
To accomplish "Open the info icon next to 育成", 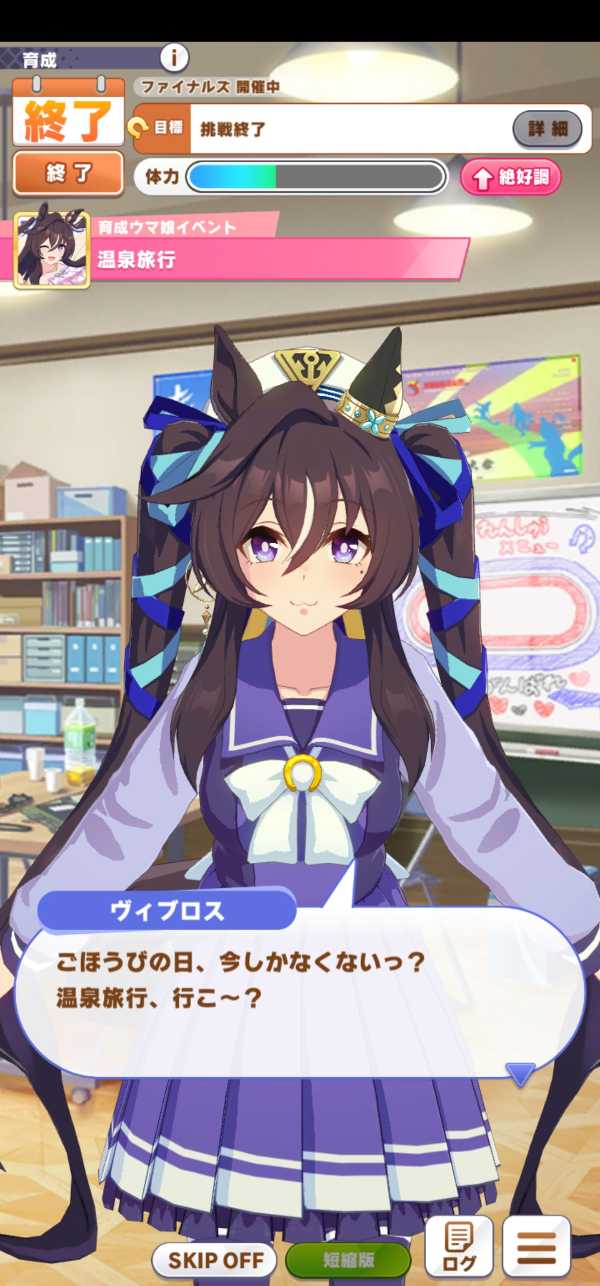I will tap(175, 56).
